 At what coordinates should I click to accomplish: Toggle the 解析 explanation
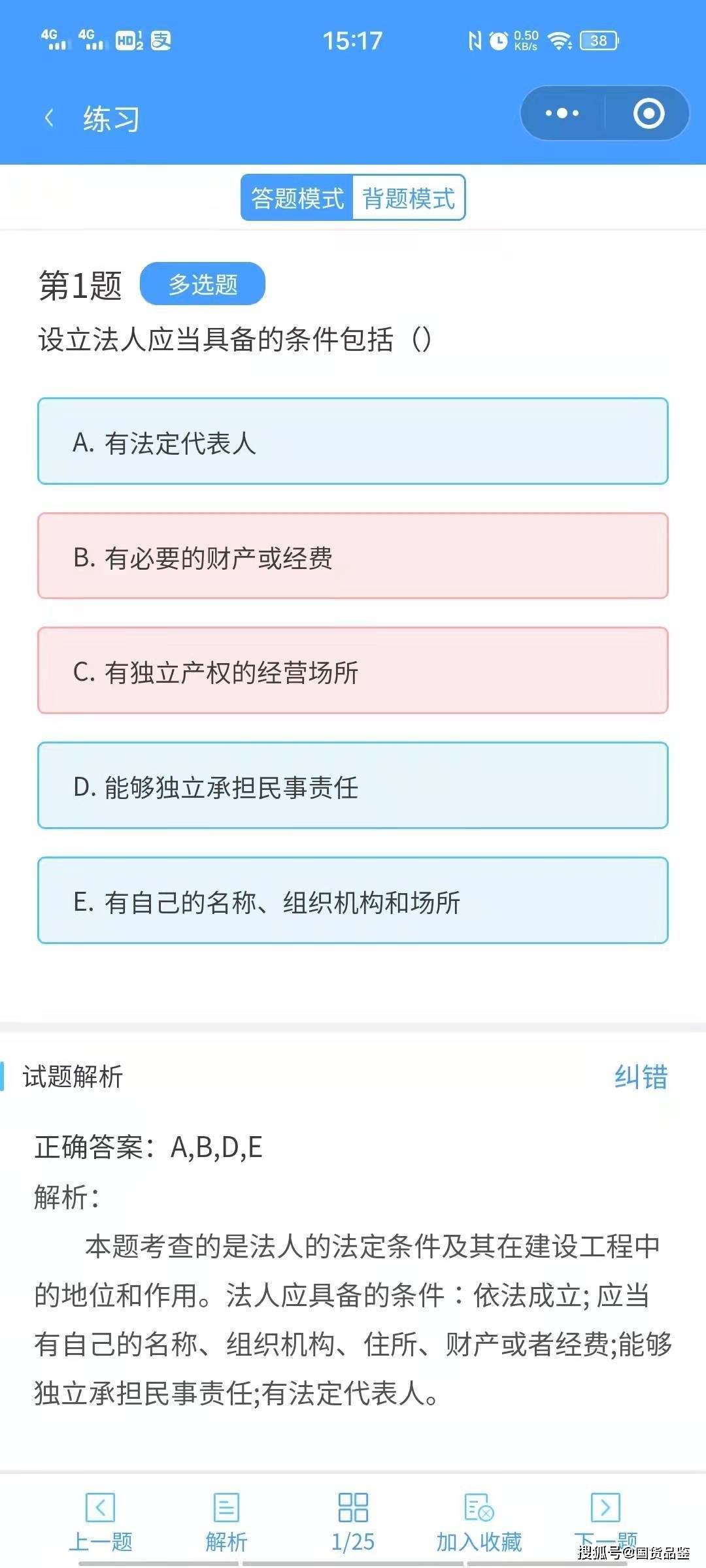pos(226,1522)
